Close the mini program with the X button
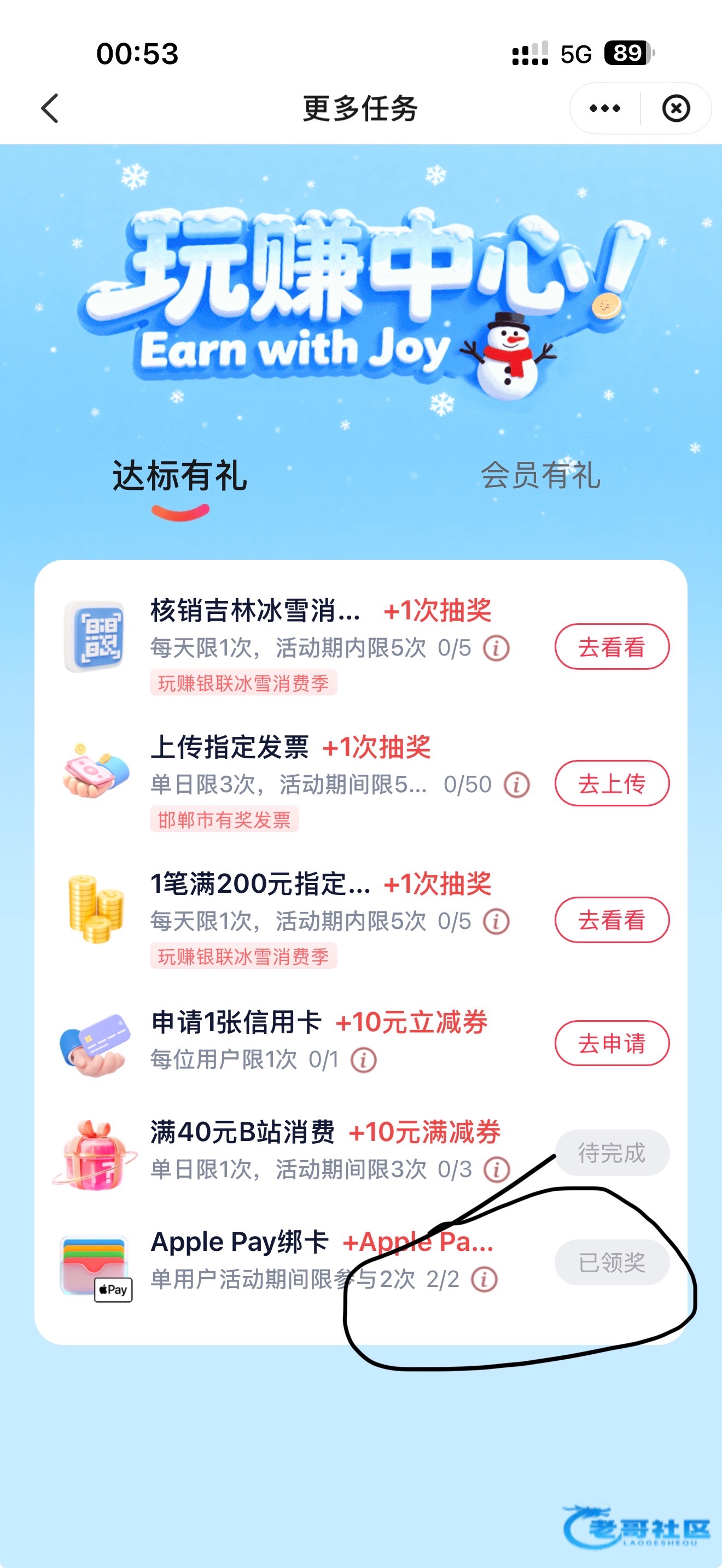Image resolution: width=722 pixels, height=1568 pixels. click(676, 108)
